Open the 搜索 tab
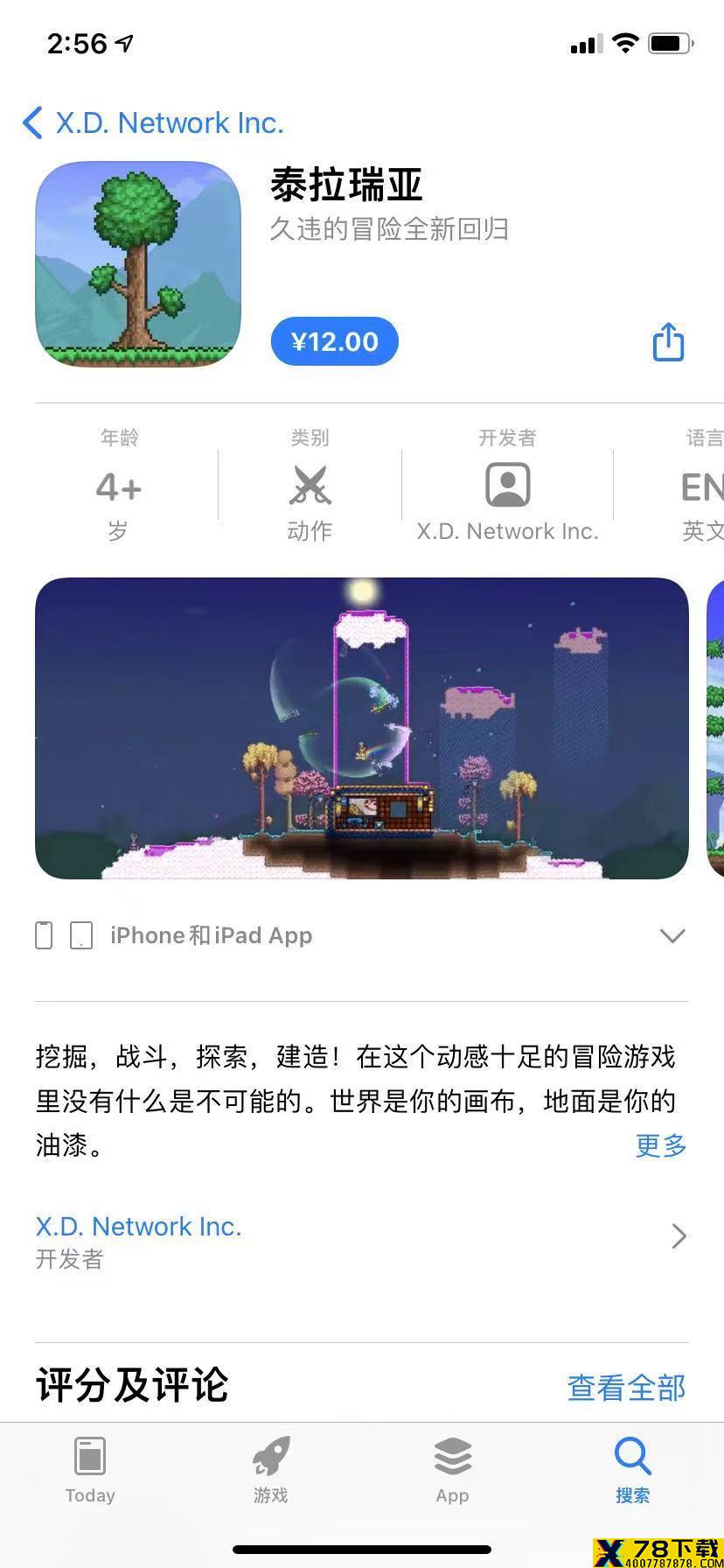Screen dimensions: 724x1568 [632, 1471]
